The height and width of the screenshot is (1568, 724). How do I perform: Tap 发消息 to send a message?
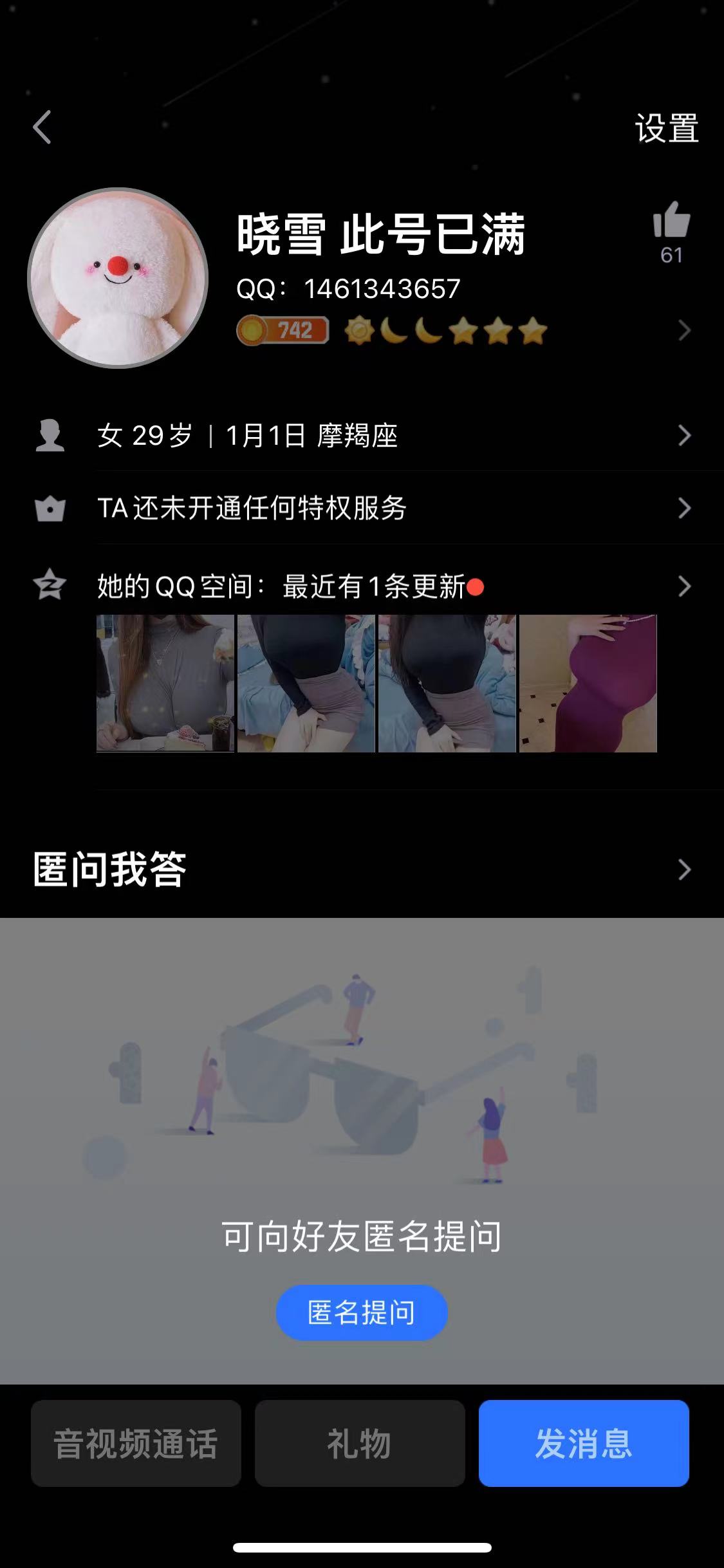(x=584, y=1443)
